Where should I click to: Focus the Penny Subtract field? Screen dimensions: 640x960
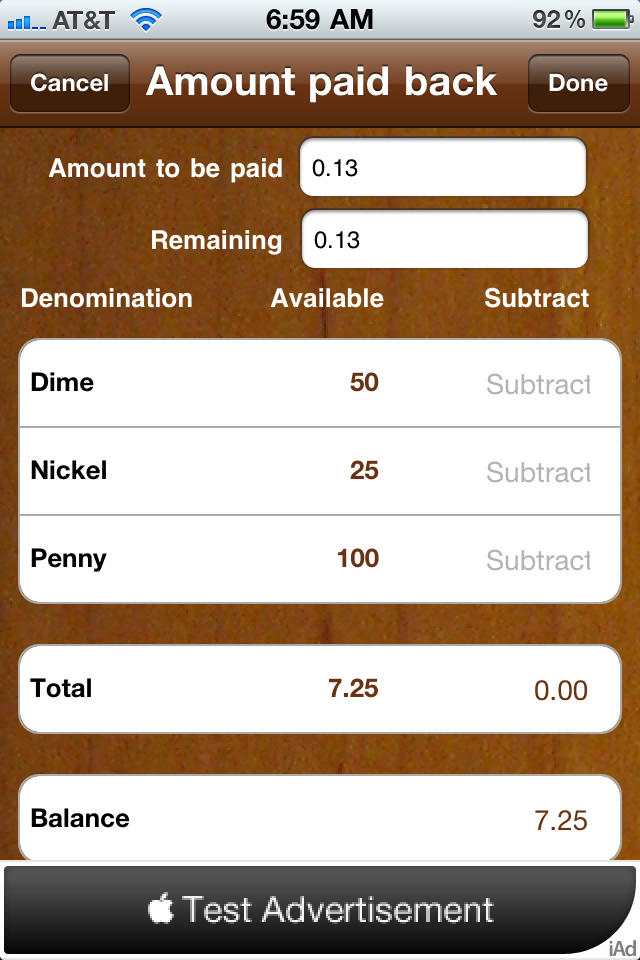click(x=538, y=560)
